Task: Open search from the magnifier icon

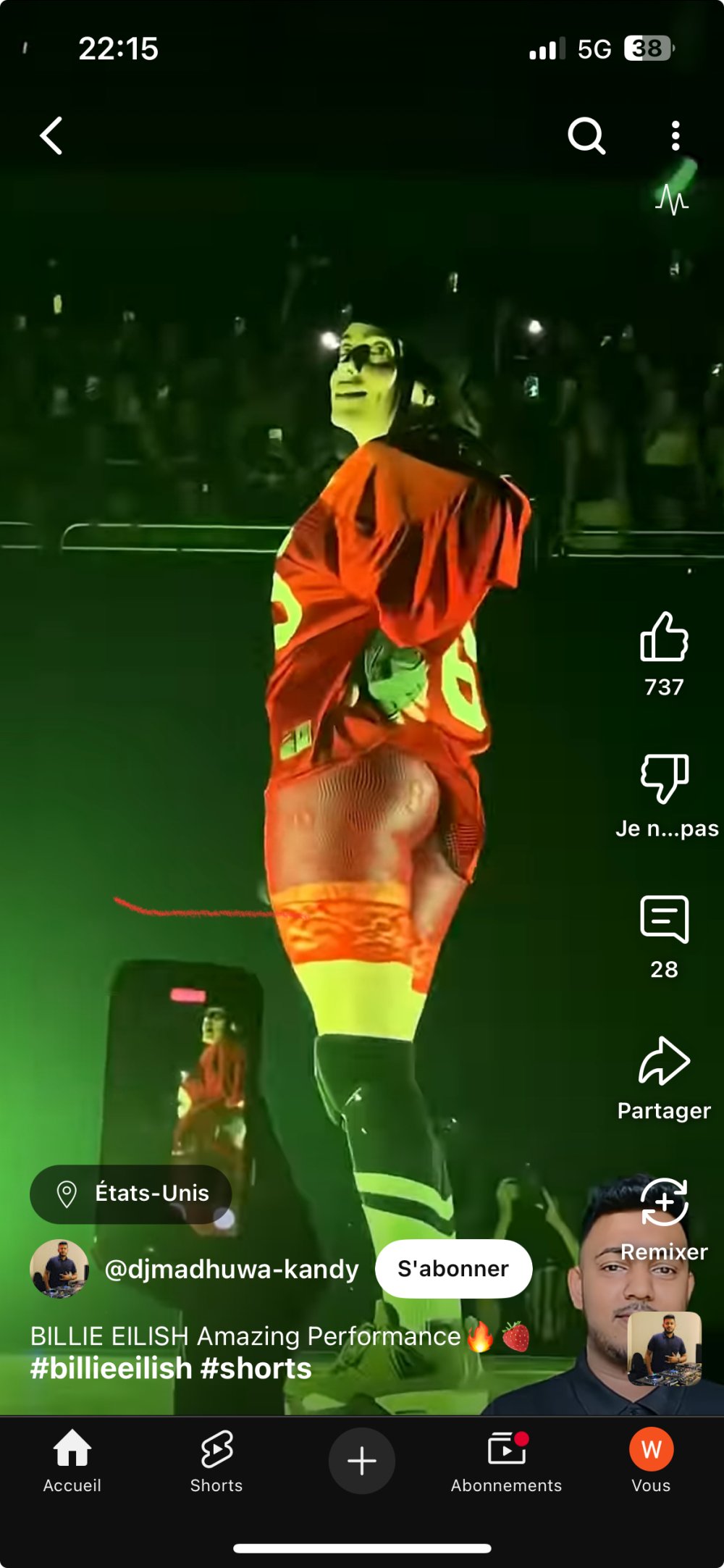Action: pos(586,136)
